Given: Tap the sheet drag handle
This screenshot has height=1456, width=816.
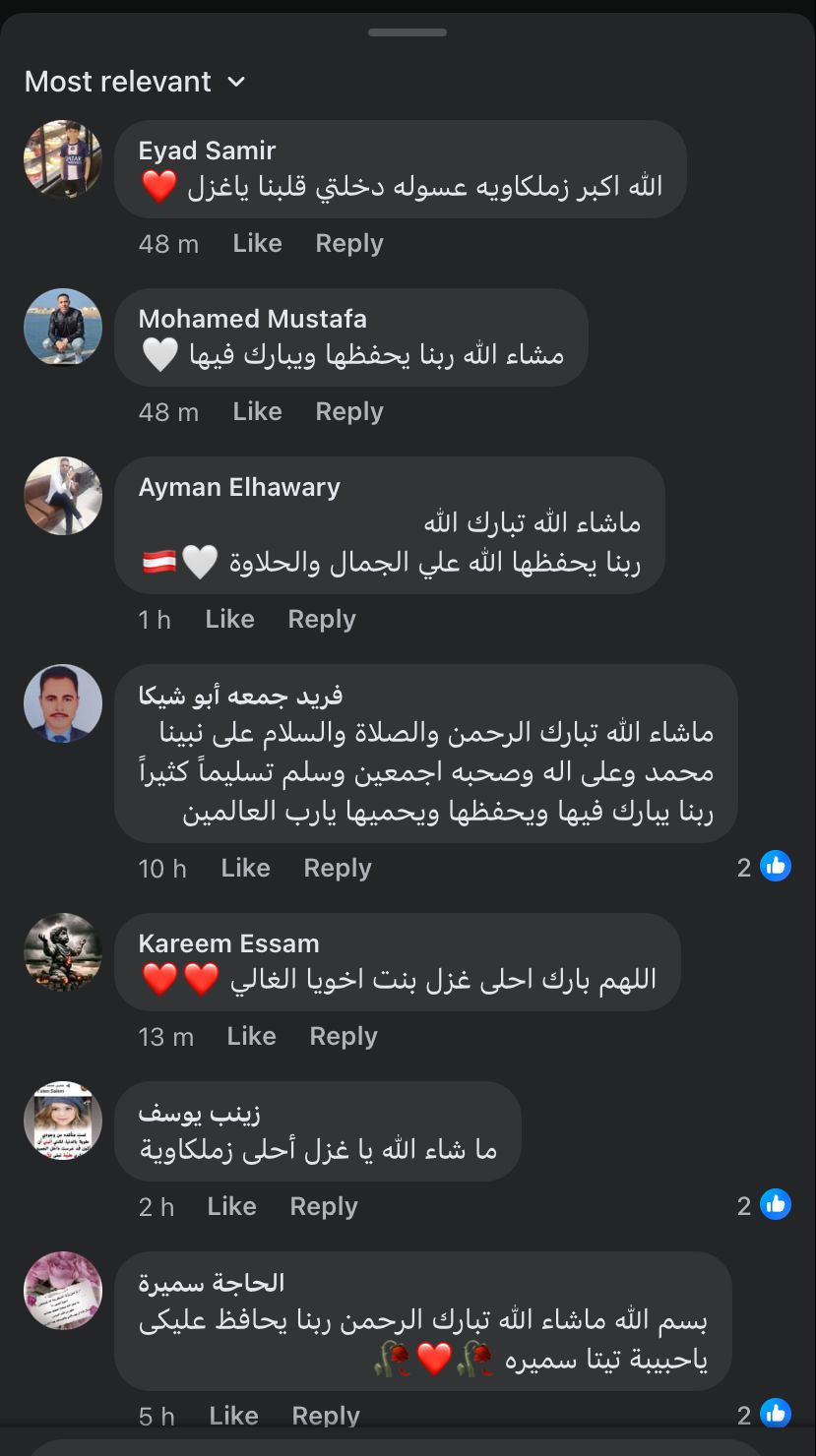Looking at the screenshot, I should click(408, 32).
